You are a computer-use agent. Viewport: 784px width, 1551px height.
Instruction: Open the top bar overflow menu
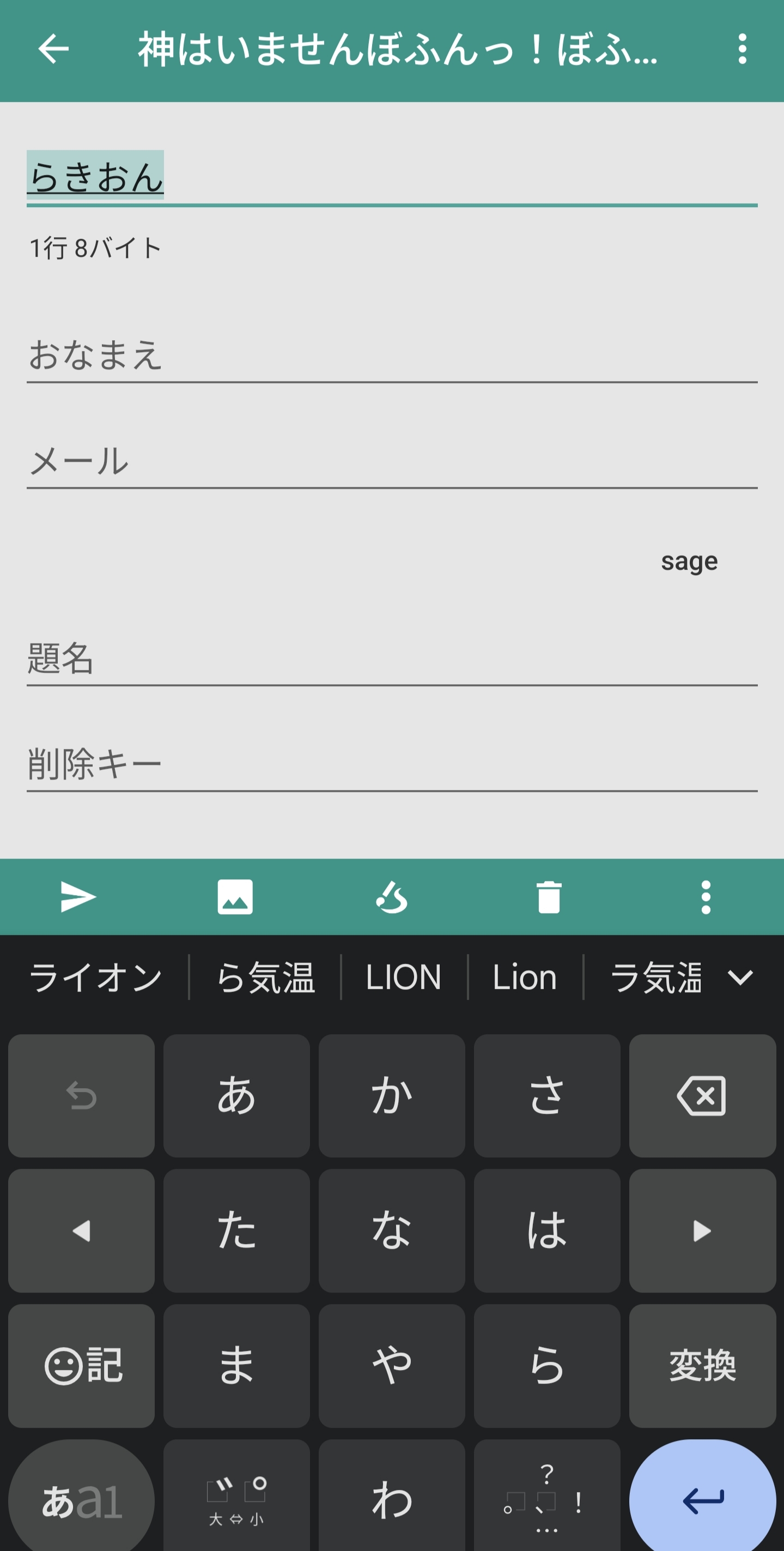point(742,50)
